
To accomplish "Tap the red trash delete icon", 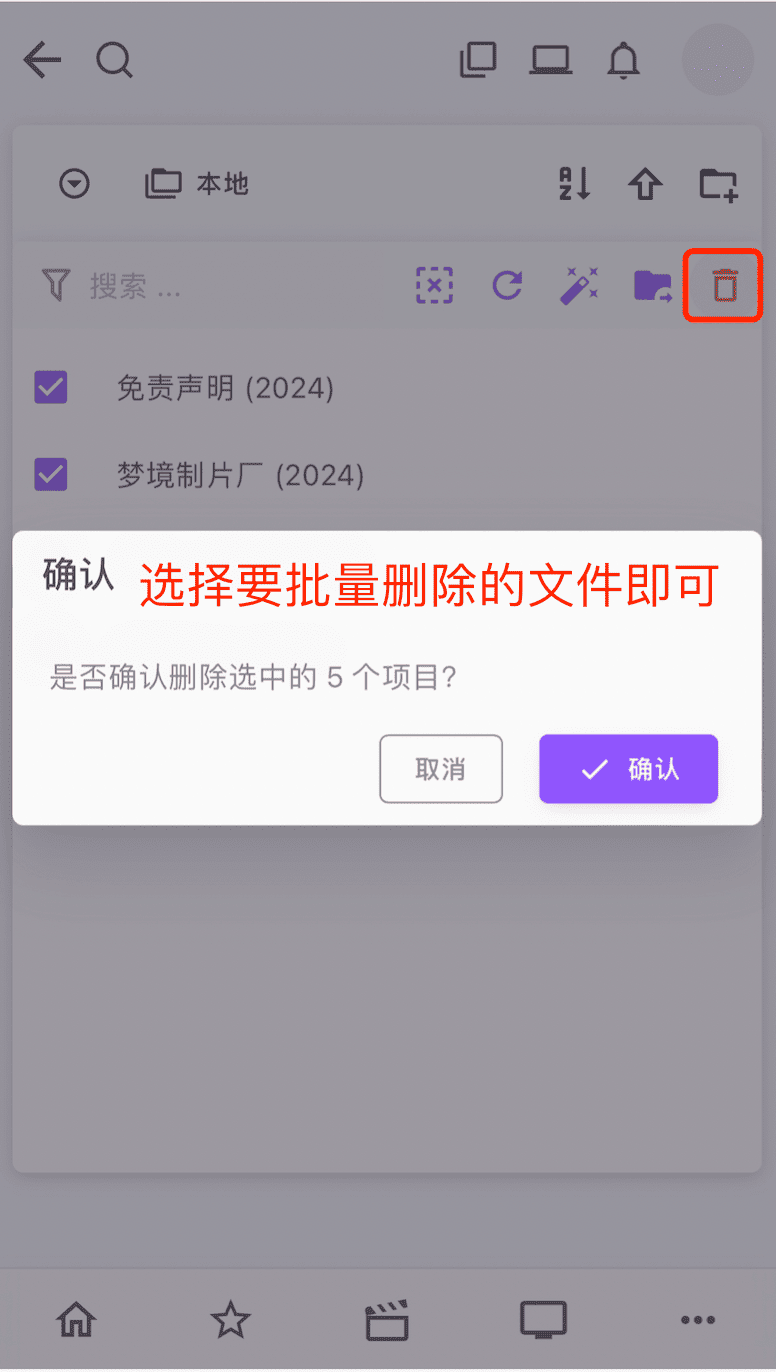I will tap(724, 286).
